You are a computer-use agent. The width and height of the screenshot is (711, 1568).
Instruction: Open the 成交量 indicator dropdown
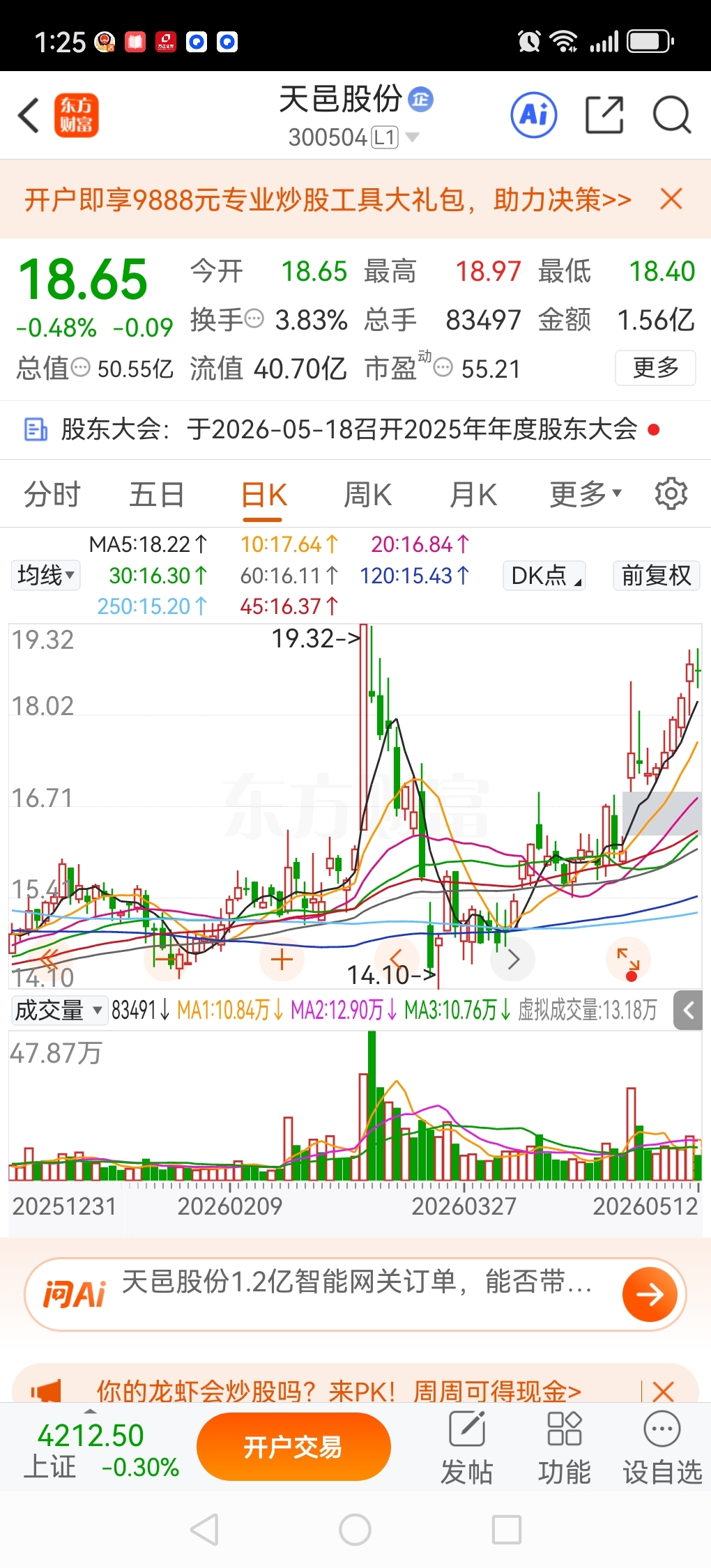pos(59,1010)
